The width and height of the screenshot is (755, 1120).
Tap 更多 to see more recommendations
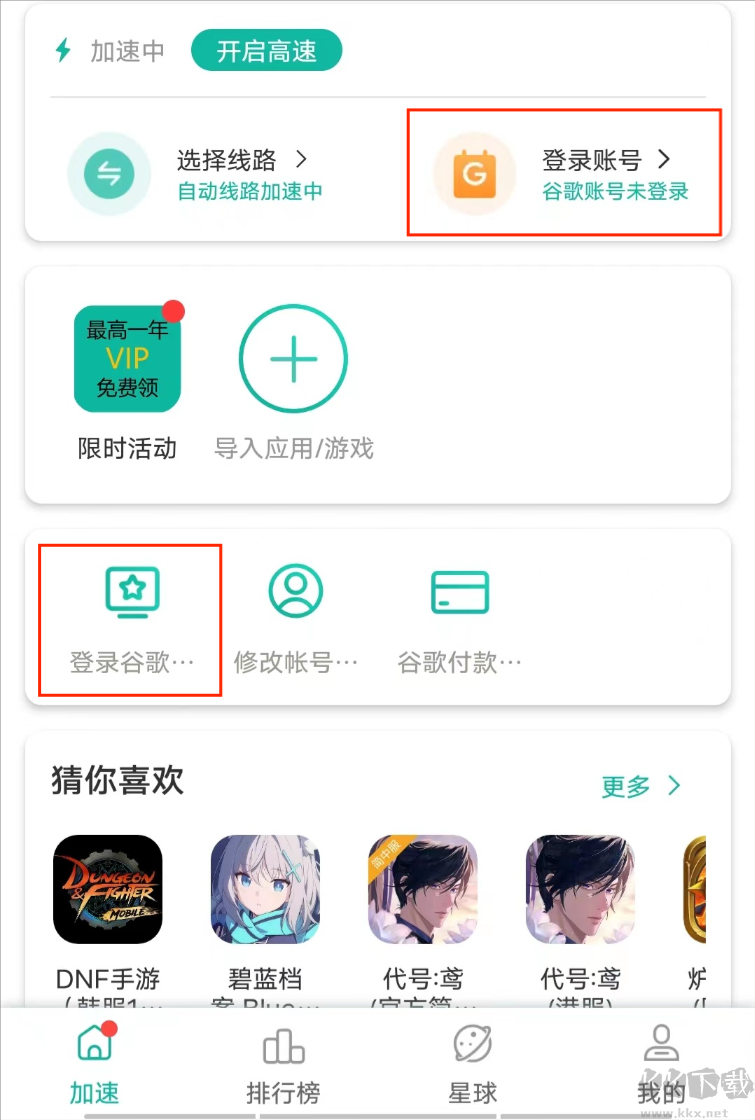click(625, 786)
